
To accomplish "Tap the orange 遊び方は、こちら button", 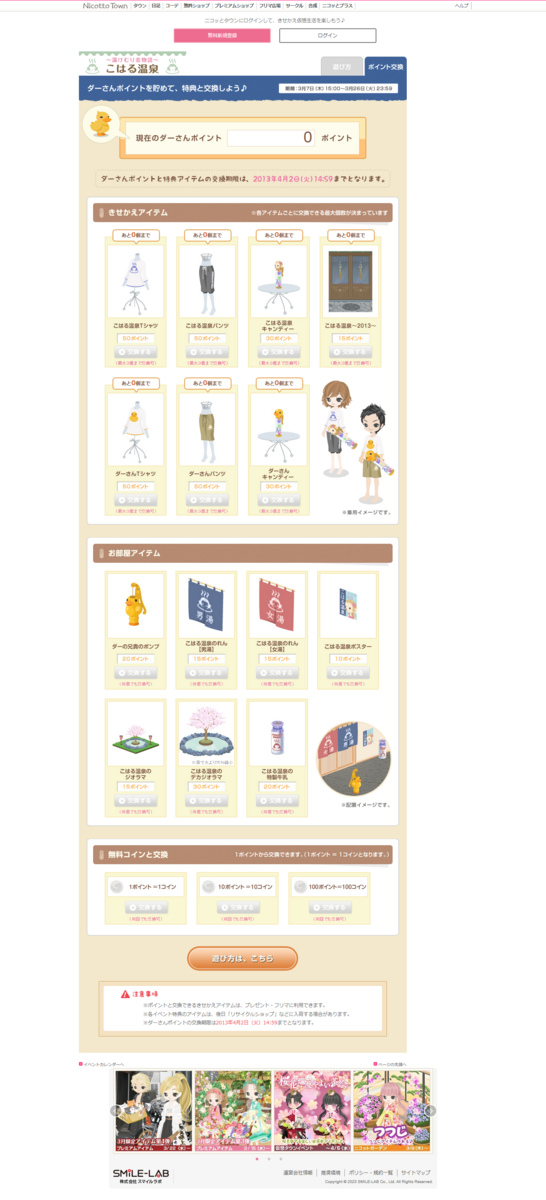I will coord(242,958).
